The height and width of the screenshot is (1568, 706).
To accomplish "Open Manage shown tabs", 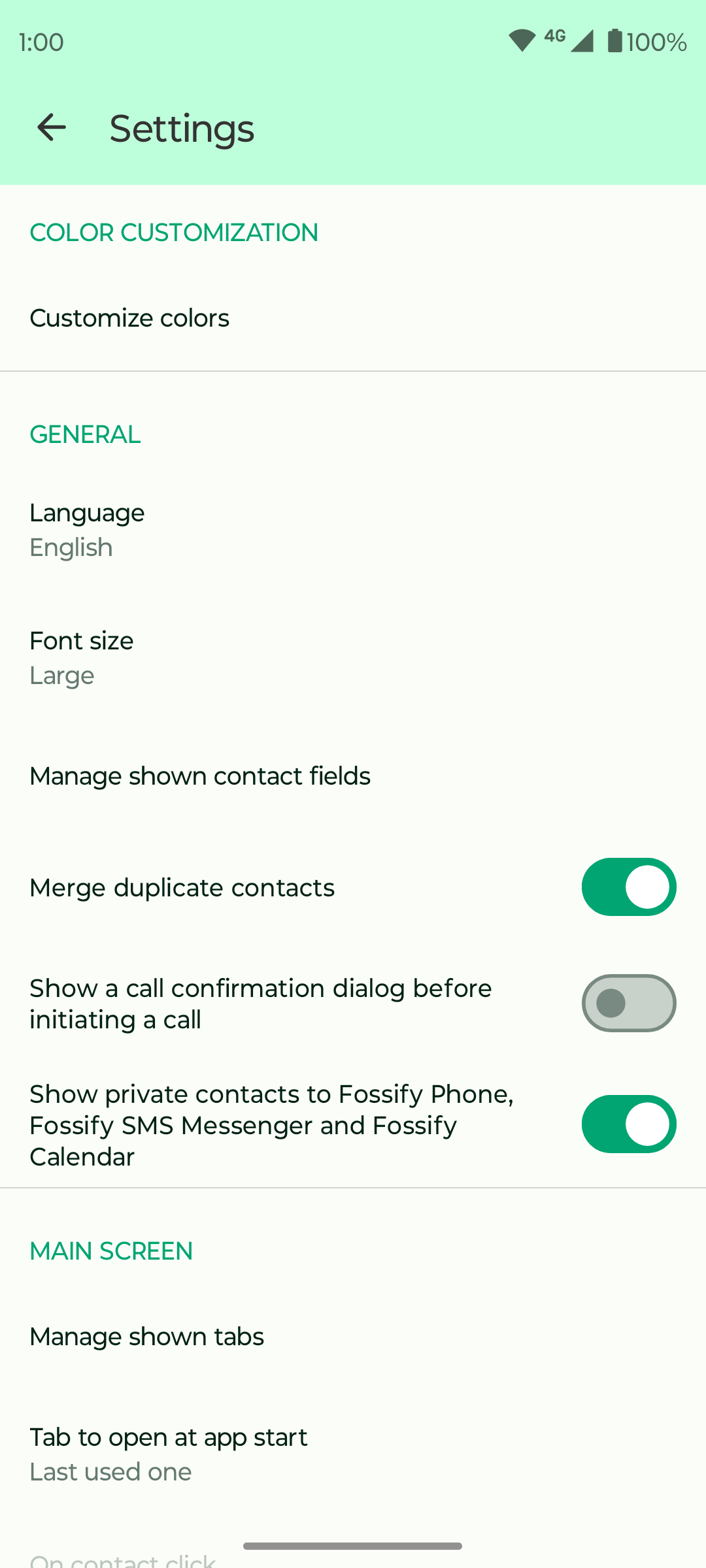I will (147, 1337).
